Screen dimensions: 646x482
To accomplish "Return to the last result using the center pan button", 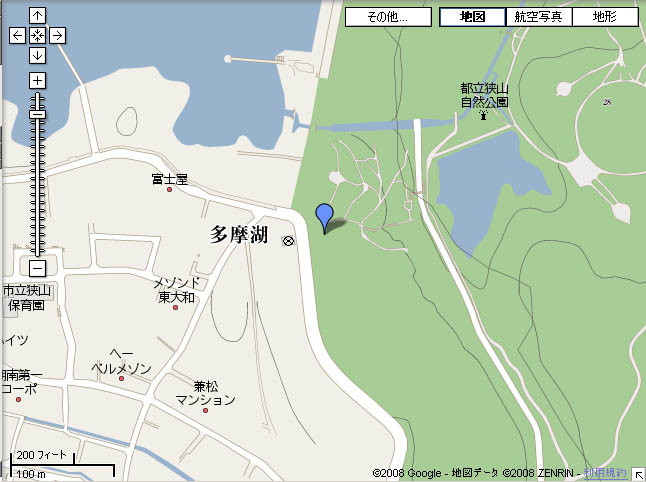I will (x=37, y=35).
